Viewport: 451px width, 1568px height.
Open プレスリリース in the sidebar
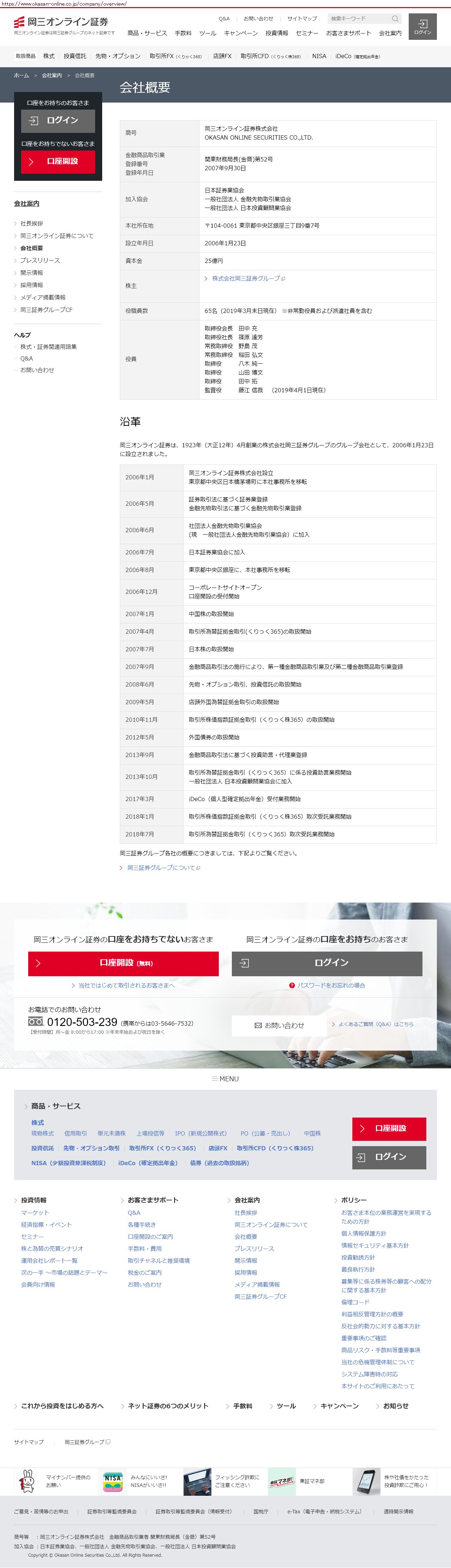[40, 260]
